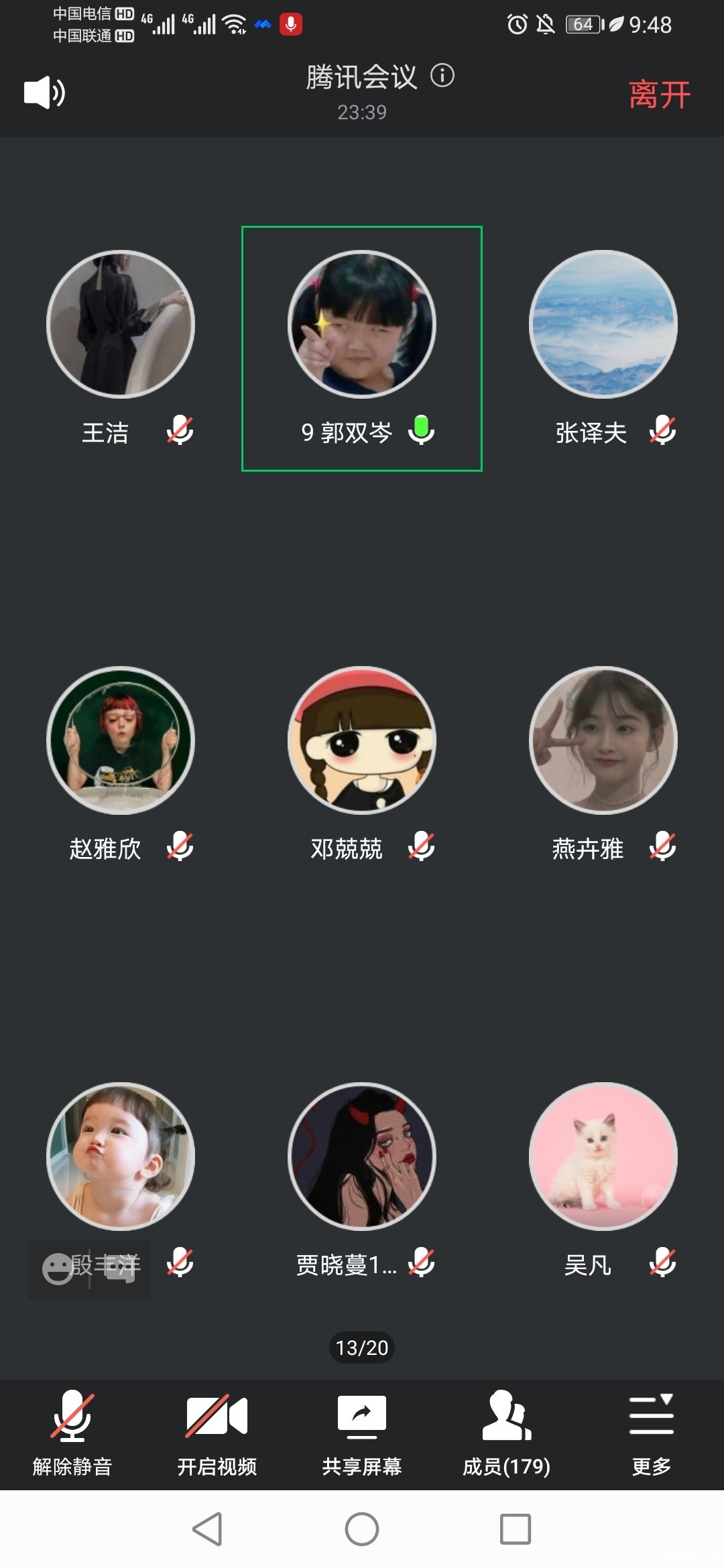Select participant tile 邓兢兢
Screen dimensions: 724x1568
tap(362, 740)
